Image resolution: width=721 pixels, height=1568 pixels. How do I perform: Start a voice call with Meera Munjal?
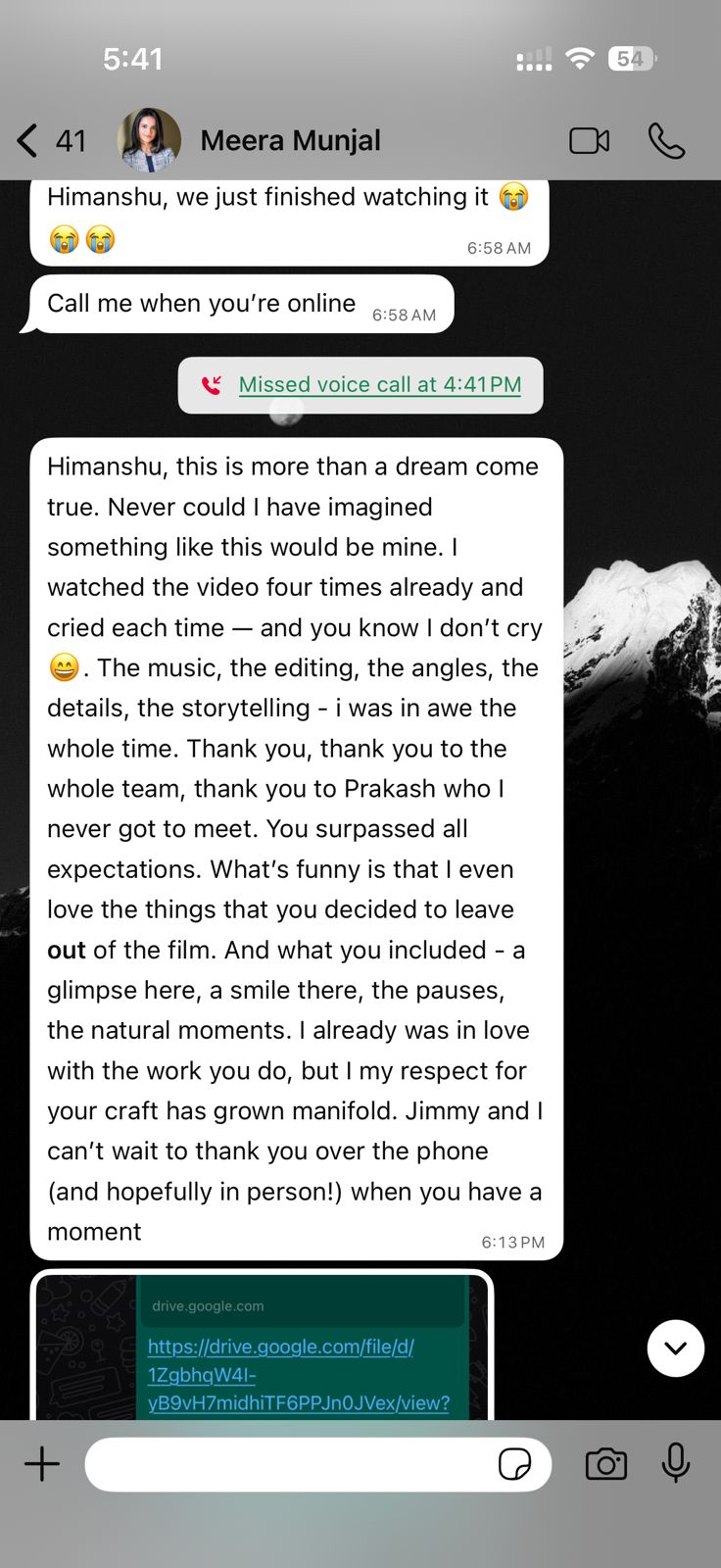[x=666, y=141]
